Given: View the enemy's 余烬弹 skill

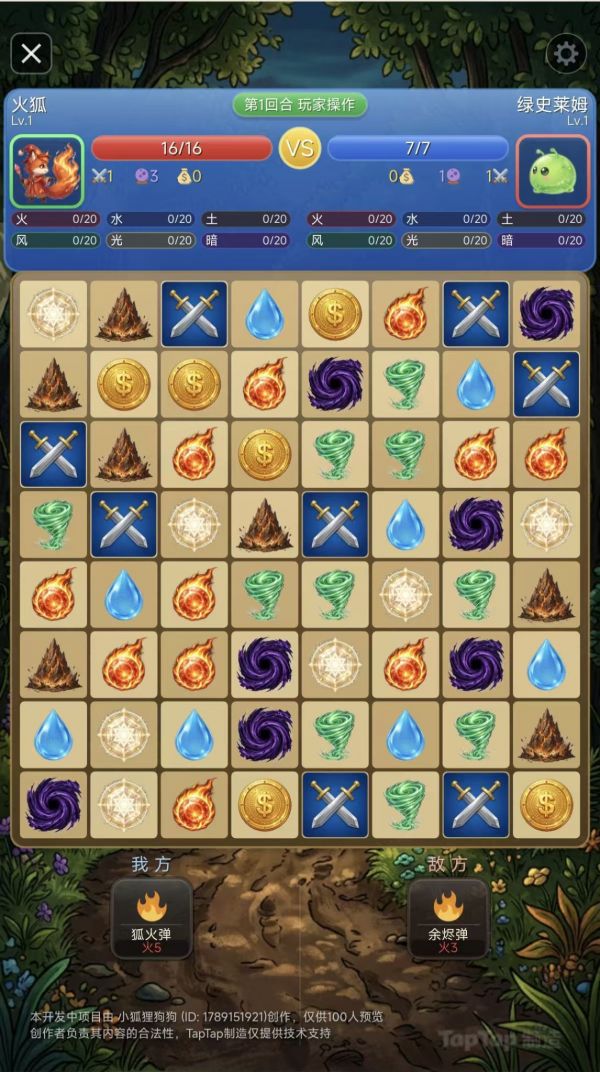Looking at the screenshot, I should (x=447, y=919).
